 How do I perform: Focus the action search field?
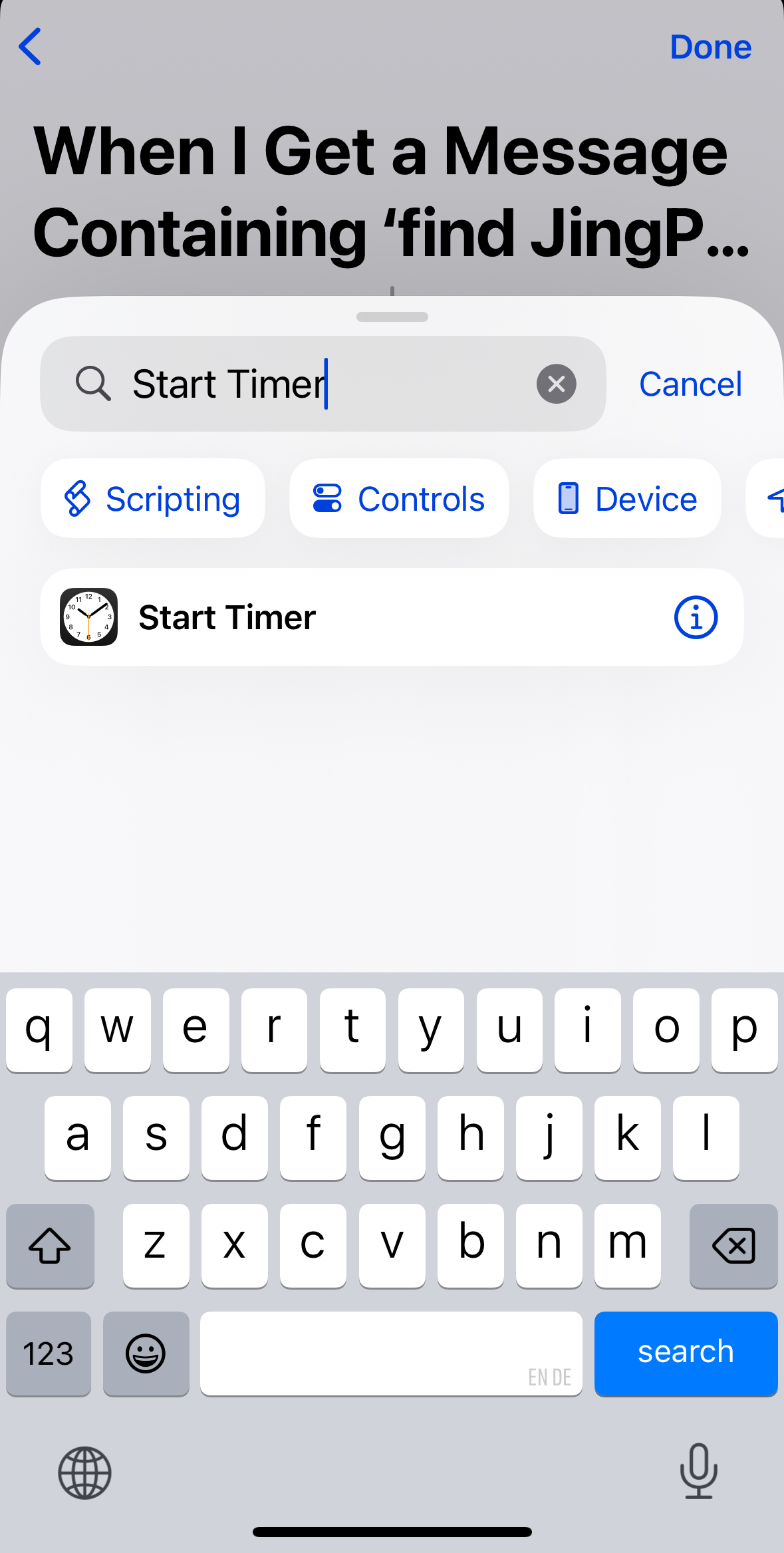319,384
